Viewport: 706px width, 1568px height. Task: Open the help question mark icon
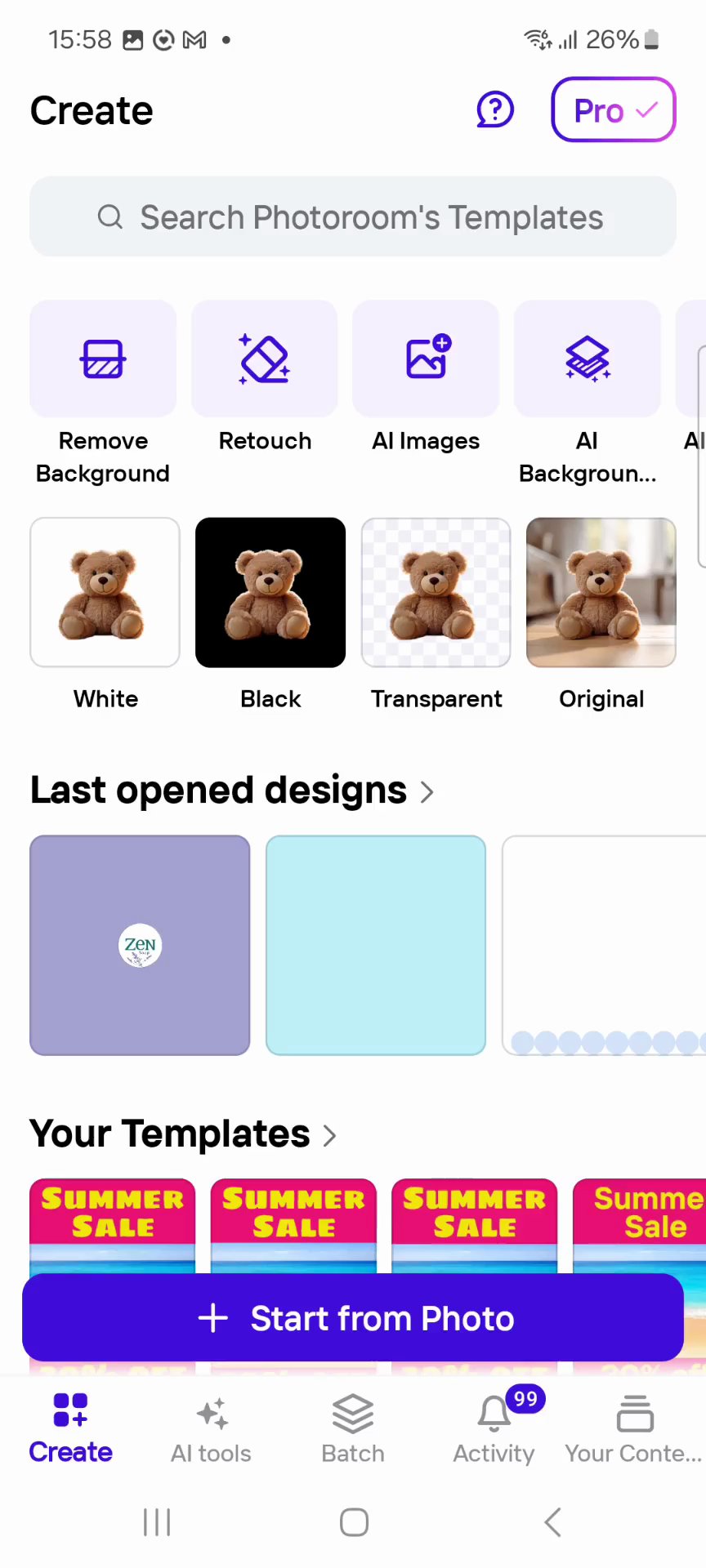pos(495,109)
